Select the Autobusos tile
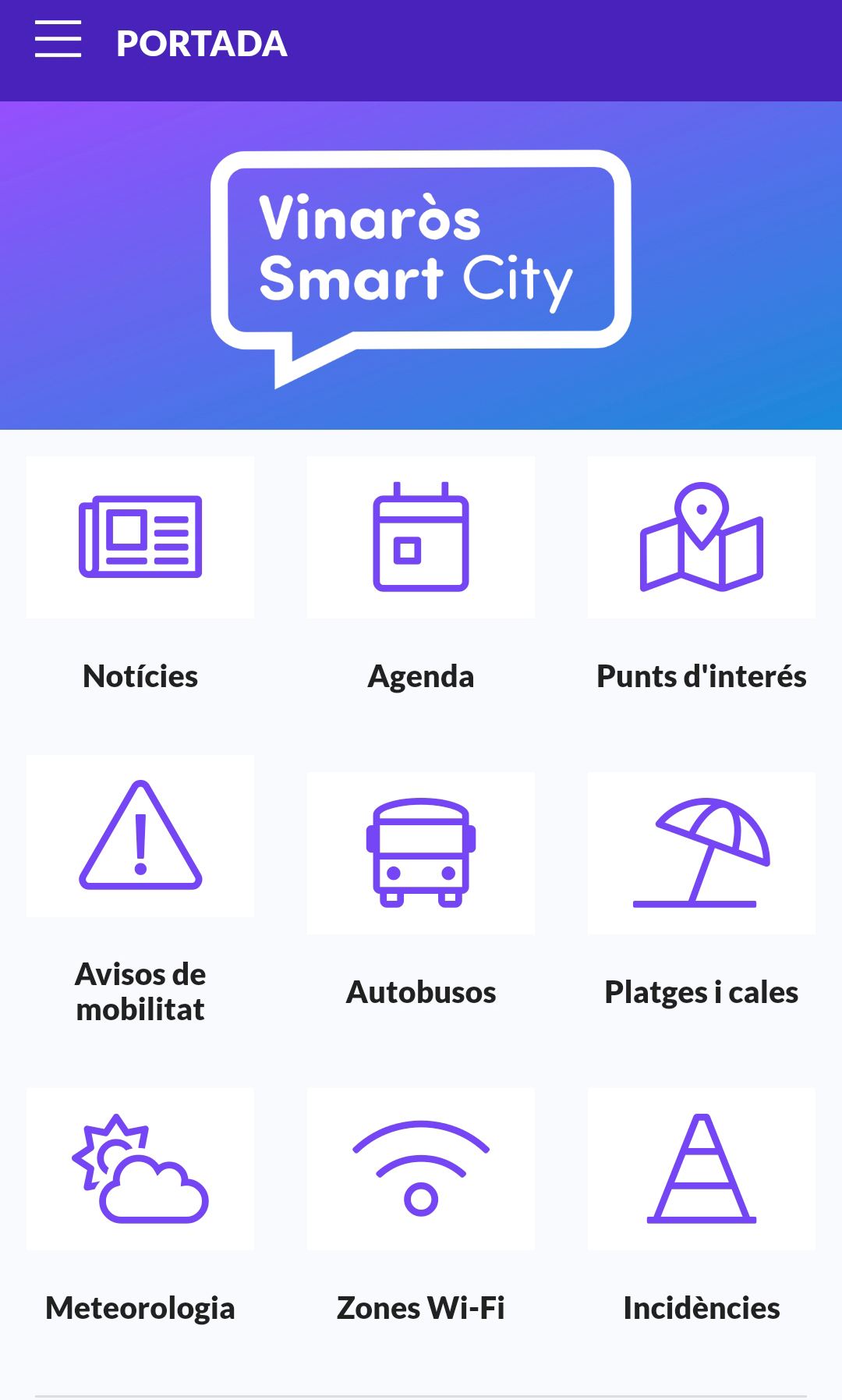This screenshot has width=842, height=1400. click(x=421, y=853)
